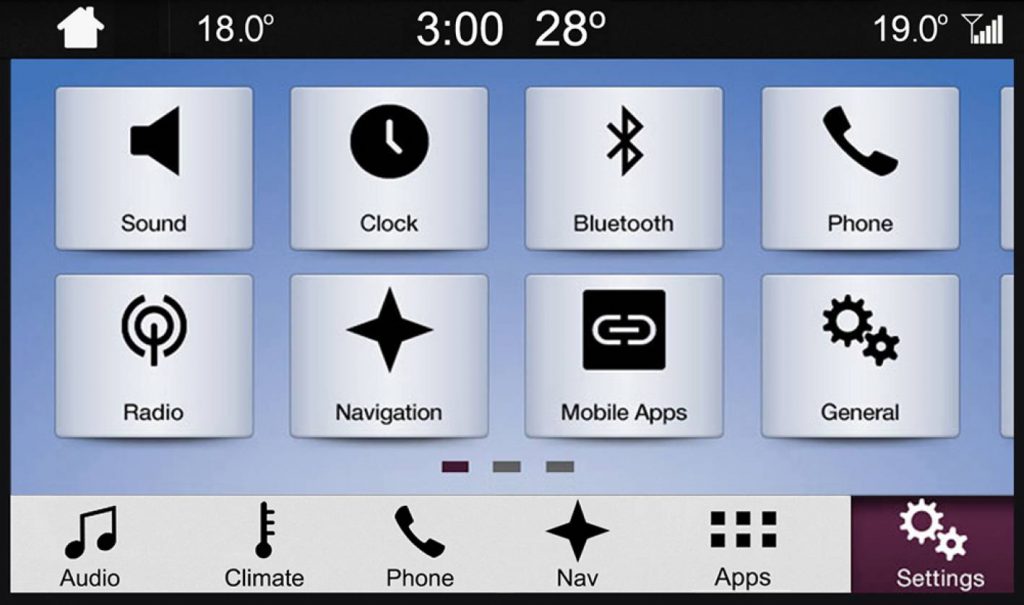The image size is (1024, 605).
Task: Open Navigation settings tile
Action: point(389,356)
